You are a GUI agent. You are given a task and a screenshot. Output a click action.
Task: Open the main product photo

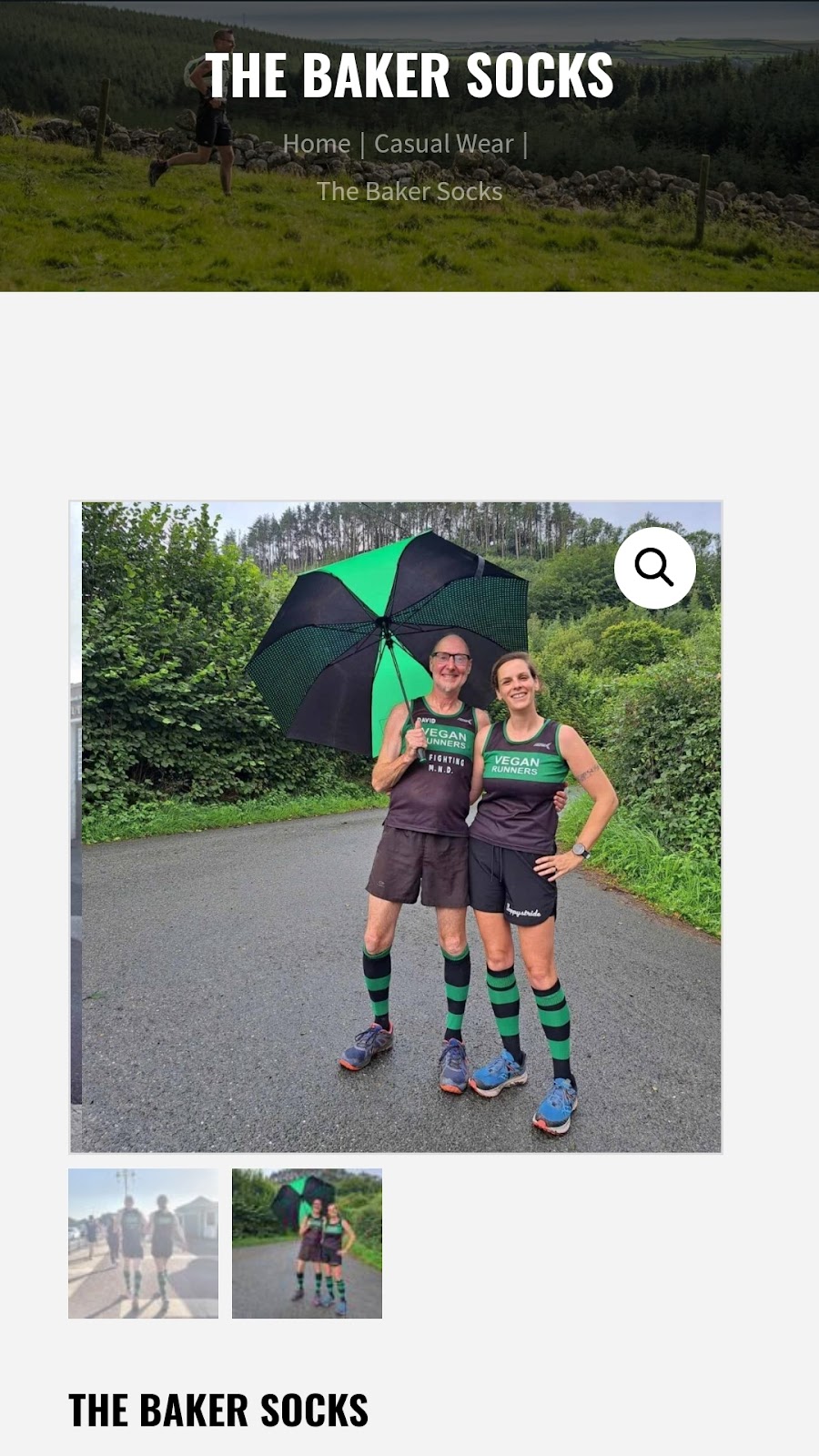pyautogui.click(x=396, y=827)
